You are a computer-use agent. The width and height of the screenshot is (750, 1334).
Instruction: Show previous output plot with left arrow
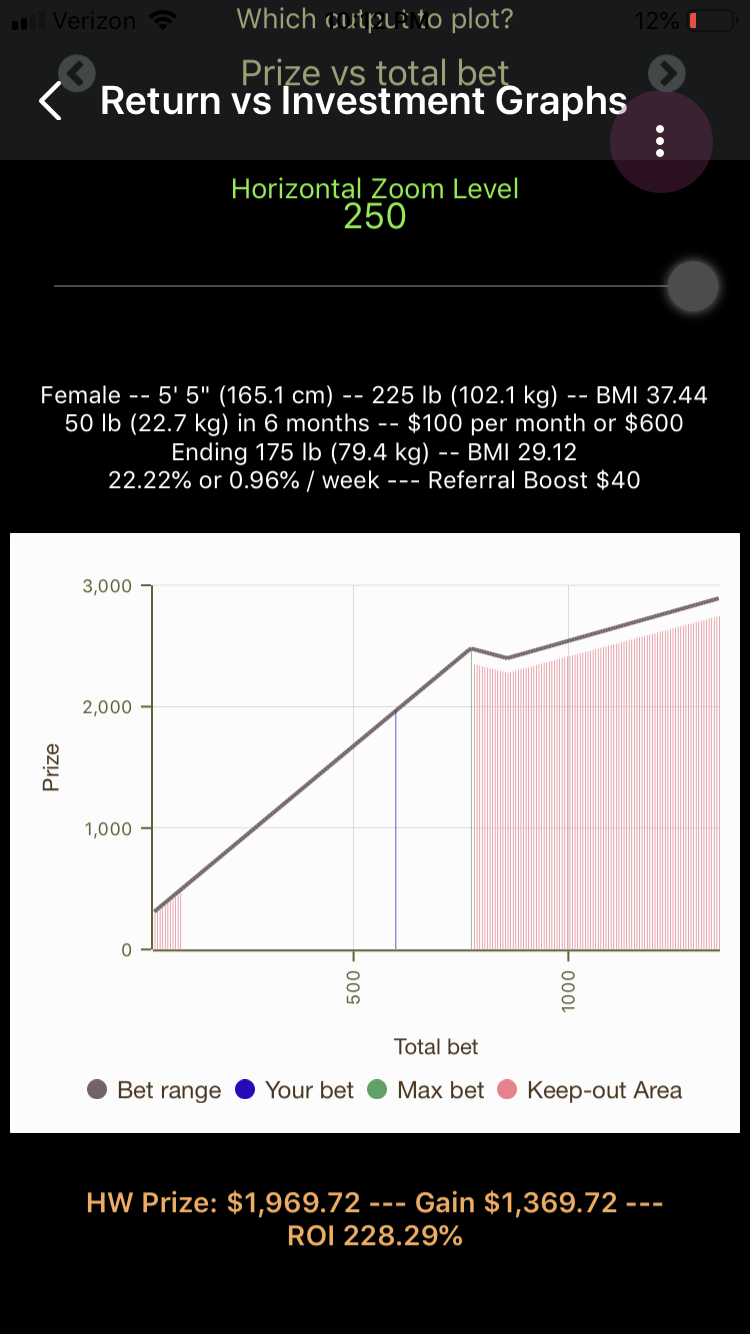[77, 72]
